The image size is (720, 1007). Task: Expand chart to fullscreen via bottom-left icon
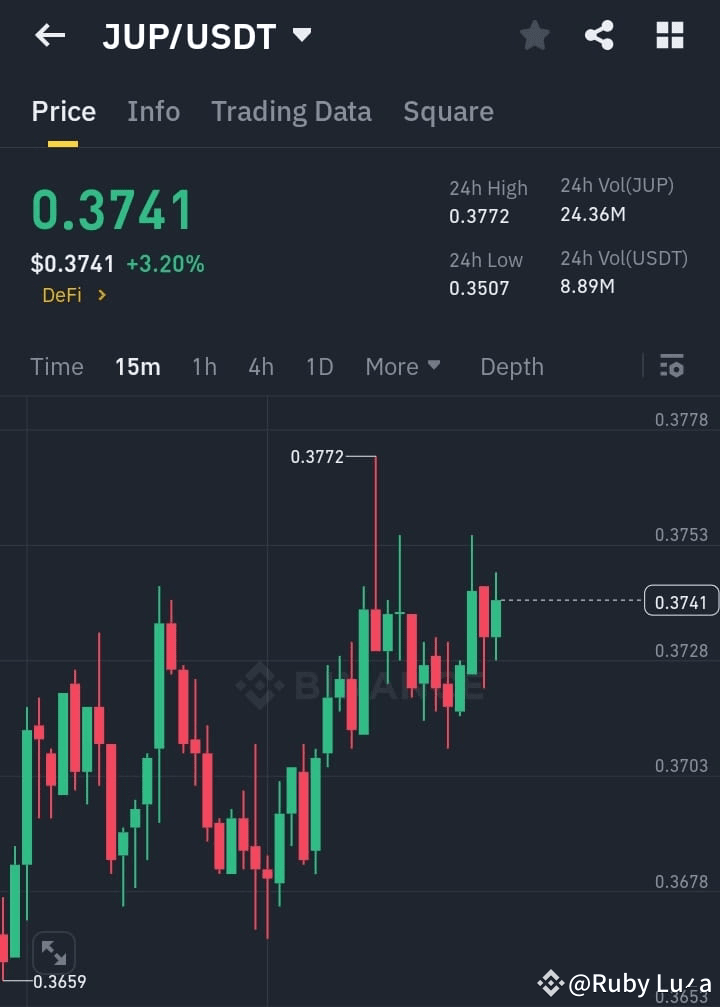coord(54,951)
